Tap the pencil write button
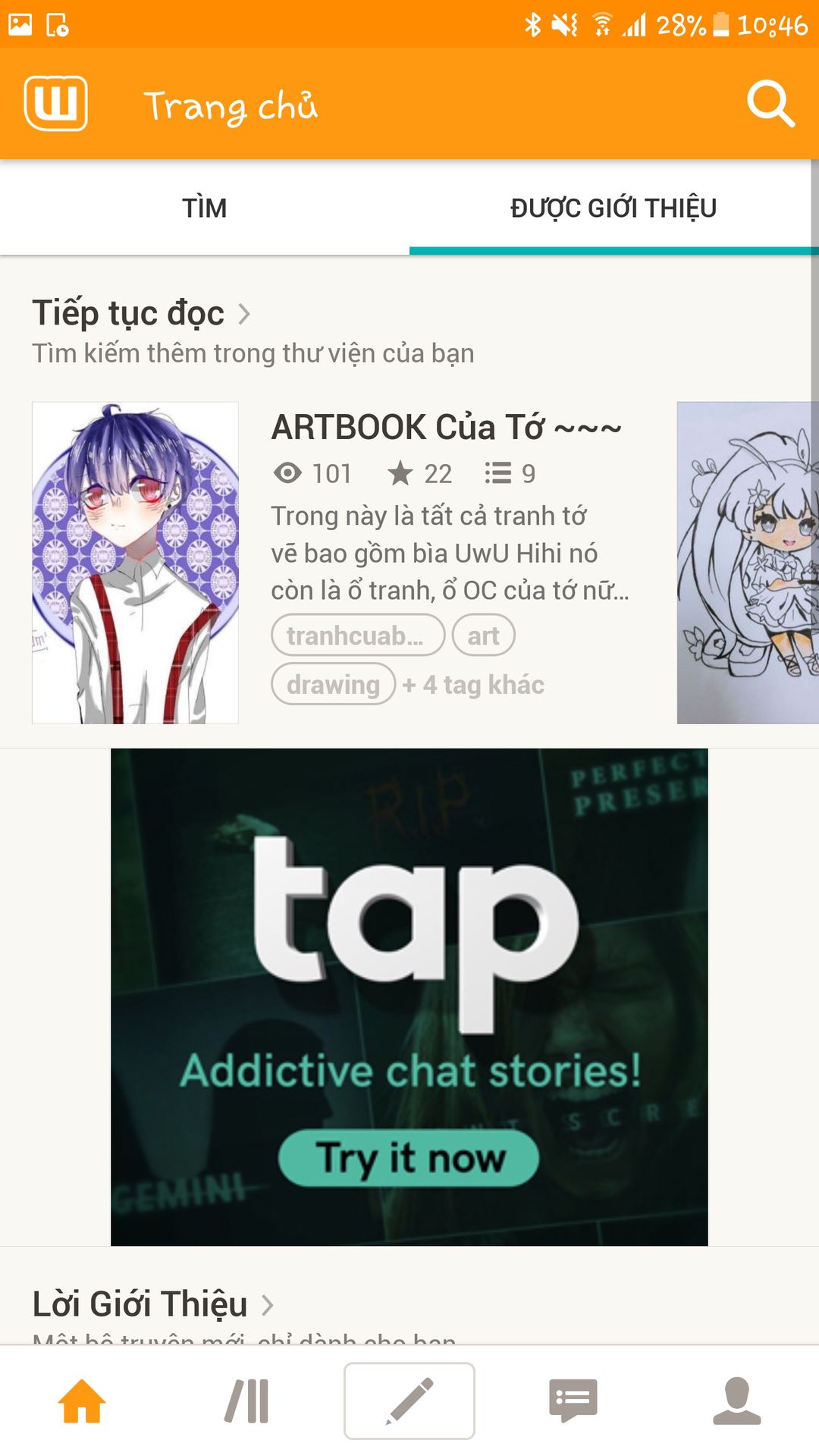 point(409,1401)
